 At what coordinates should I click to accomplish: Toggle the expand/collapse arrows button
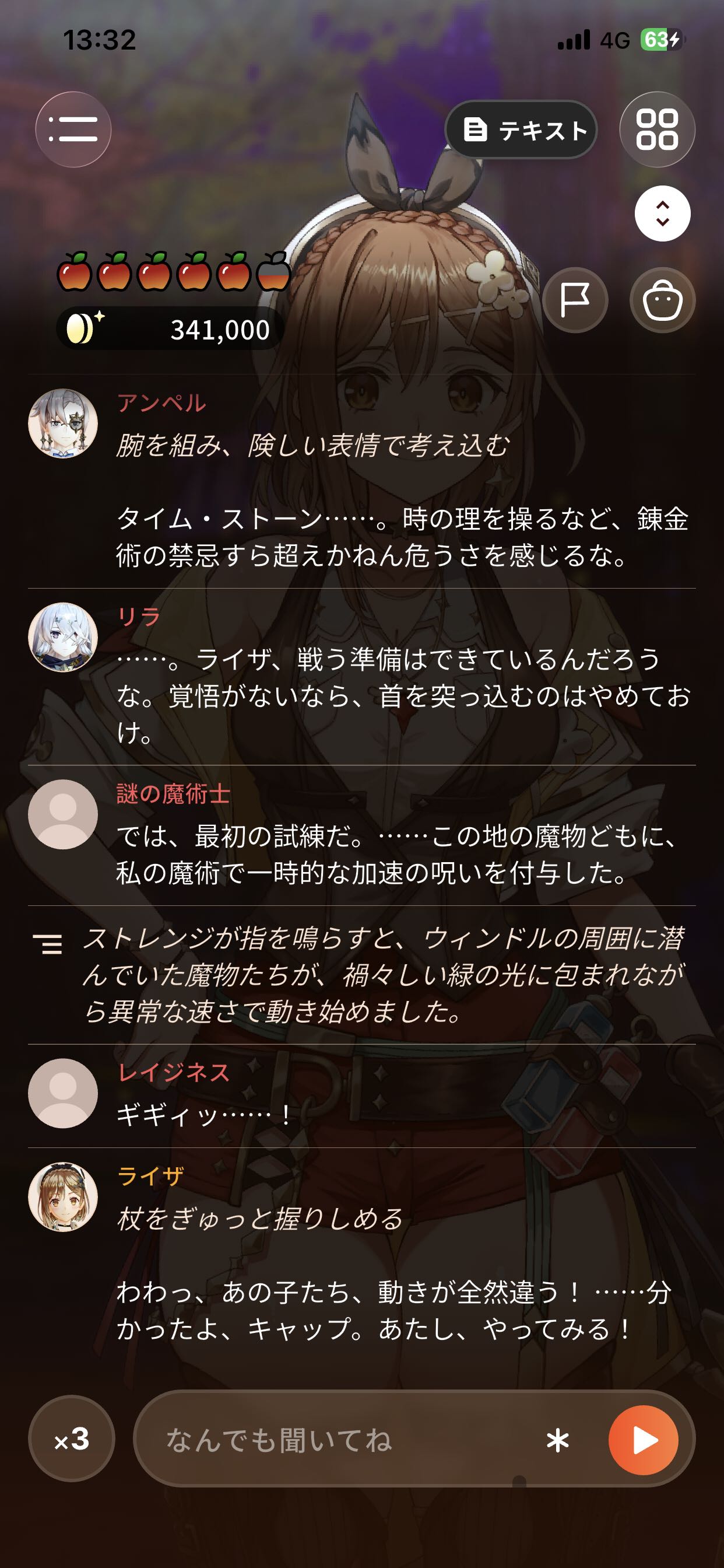(x=663, y=213)
